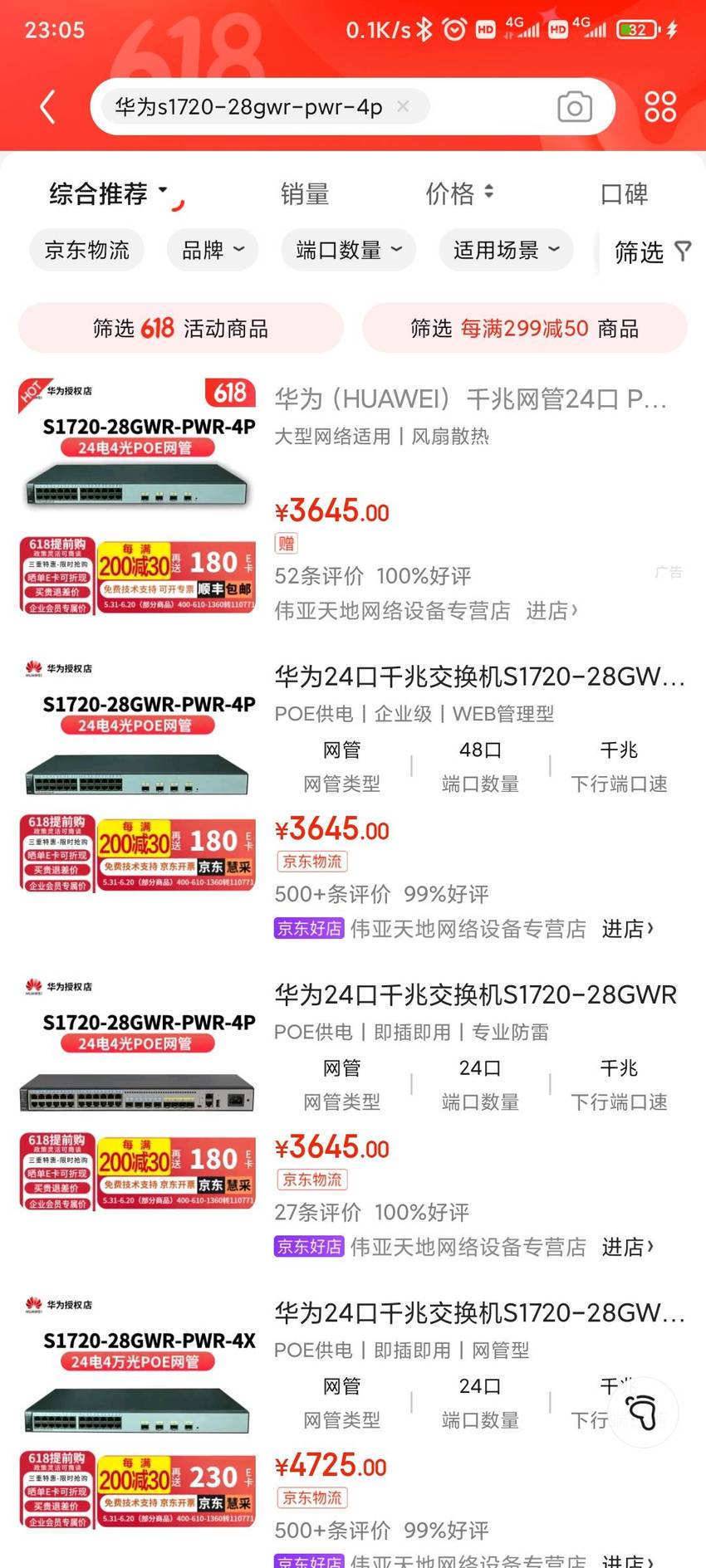Viewport: 706px width, 1568px height.
Task: Select the 京东物流 filter chip
Action: point(87,250)
